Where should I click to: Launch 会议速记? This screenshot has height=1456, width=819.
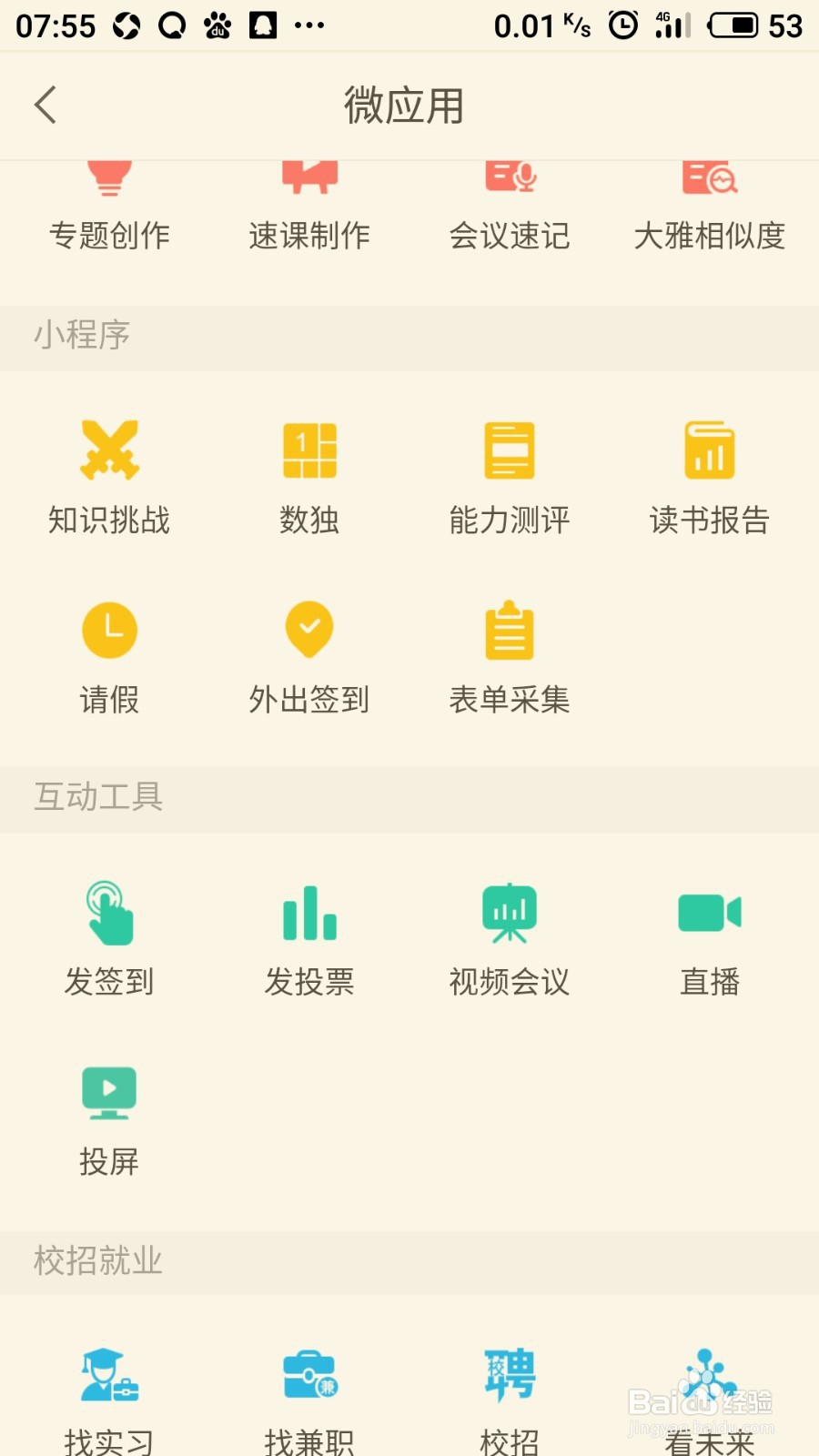[510, 207]
